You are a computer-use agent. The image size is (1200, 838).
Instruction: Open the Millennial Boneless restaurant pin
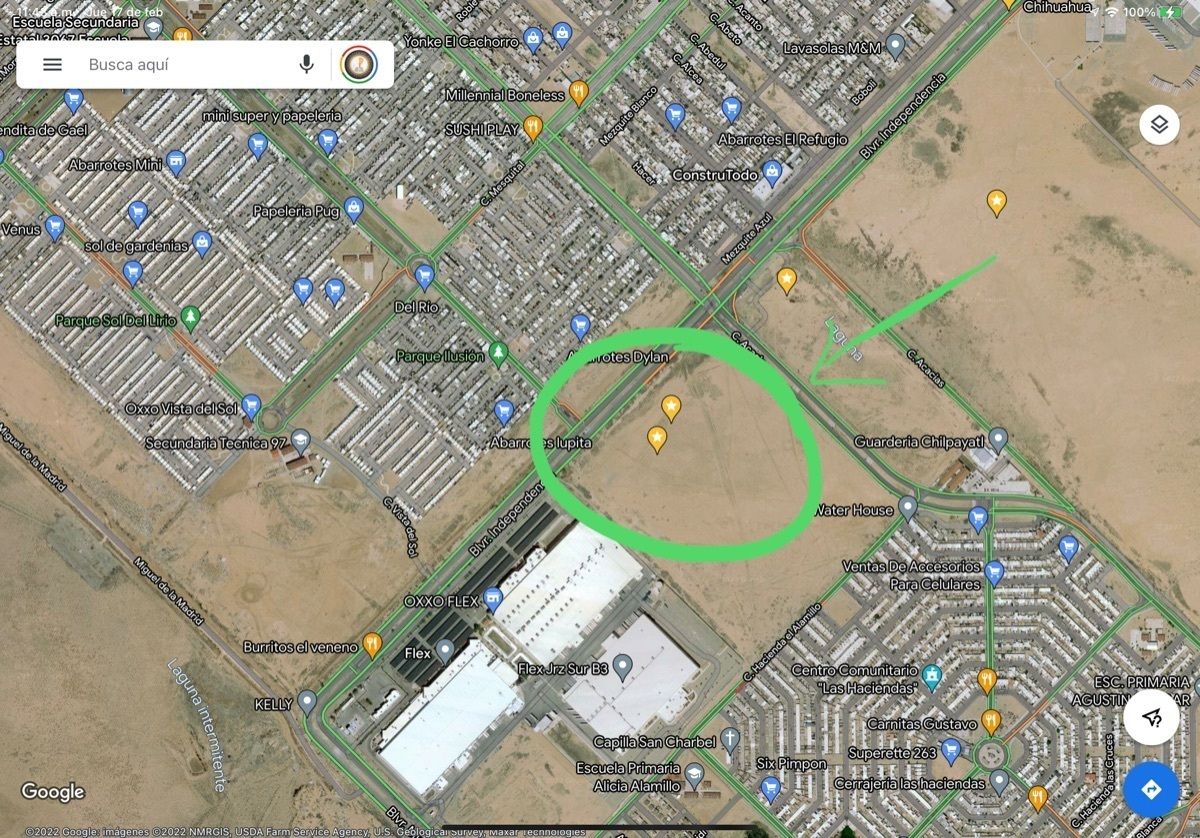(x=578, y=93)
